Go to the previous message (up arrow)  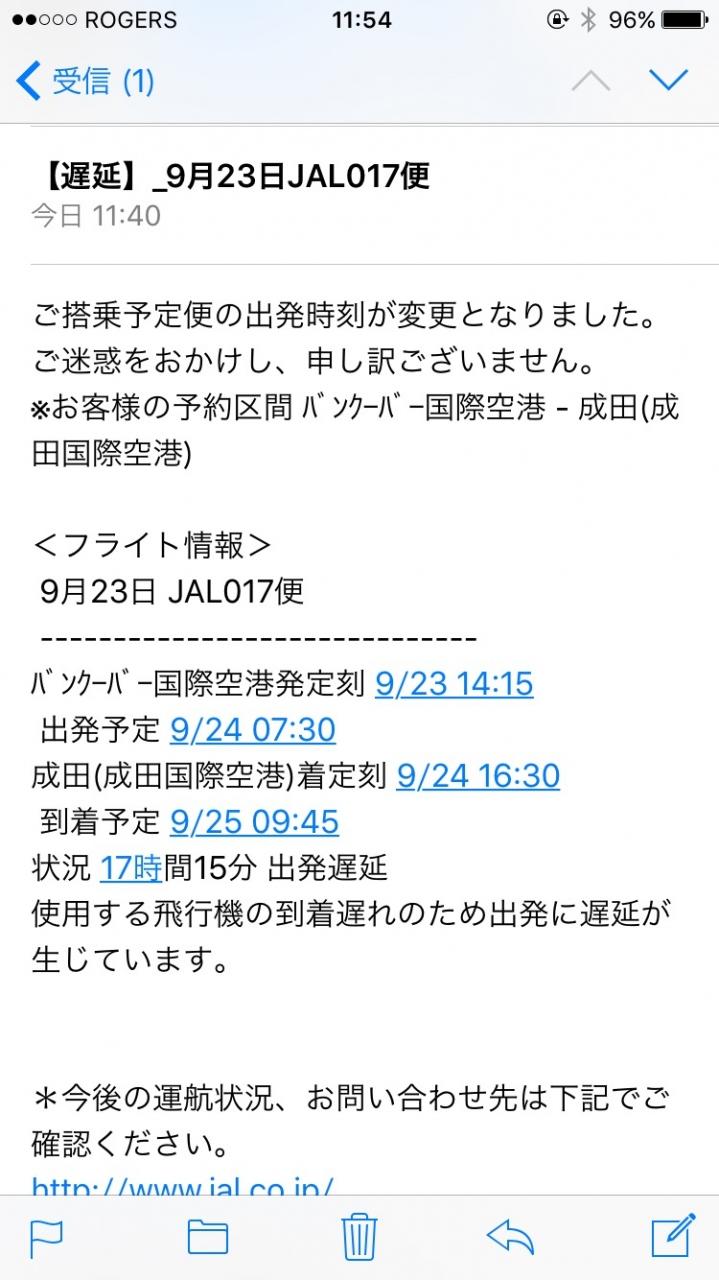590,80
